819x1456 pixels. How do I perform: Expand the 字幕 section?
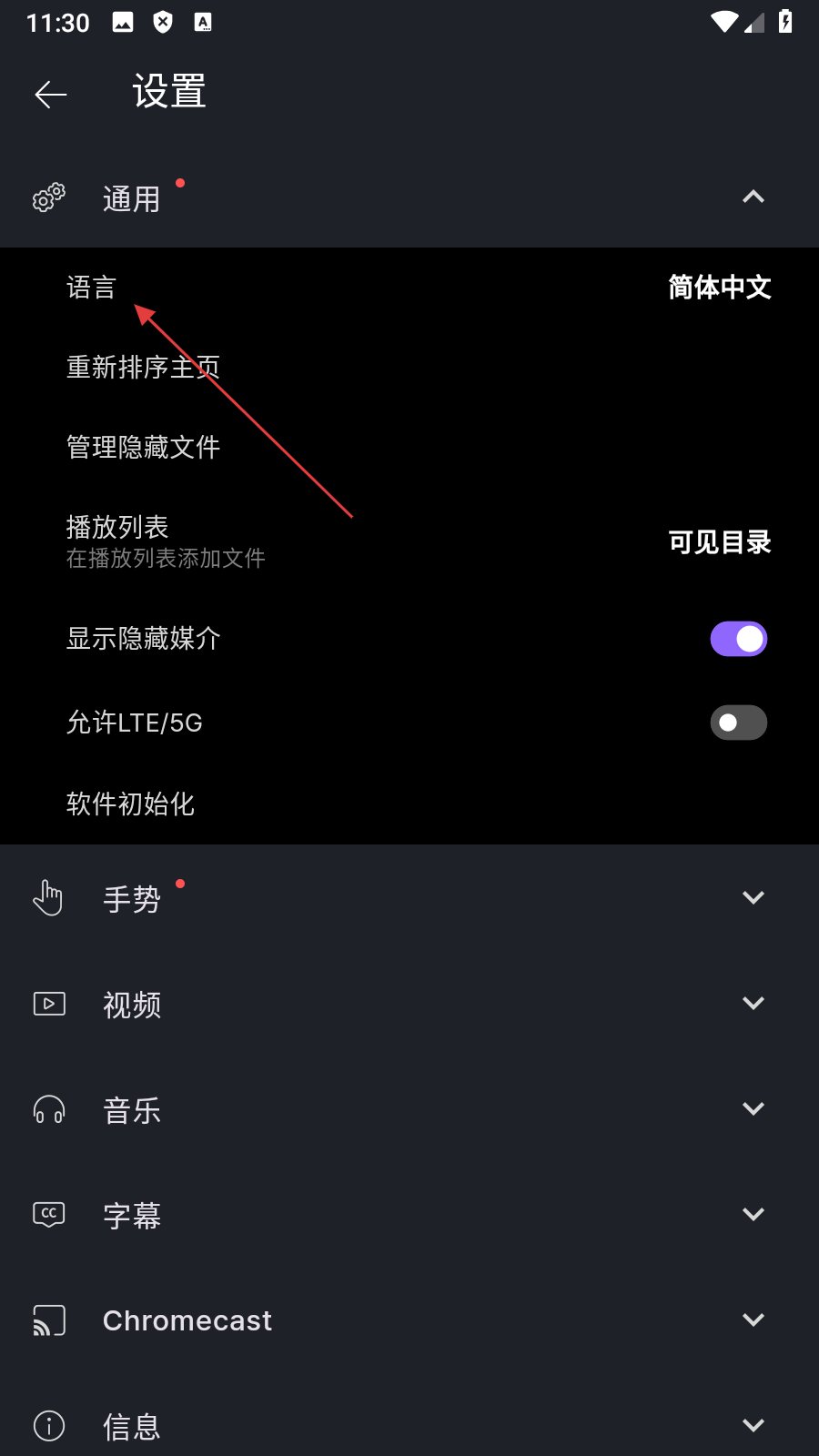[x=753, y=1215]
